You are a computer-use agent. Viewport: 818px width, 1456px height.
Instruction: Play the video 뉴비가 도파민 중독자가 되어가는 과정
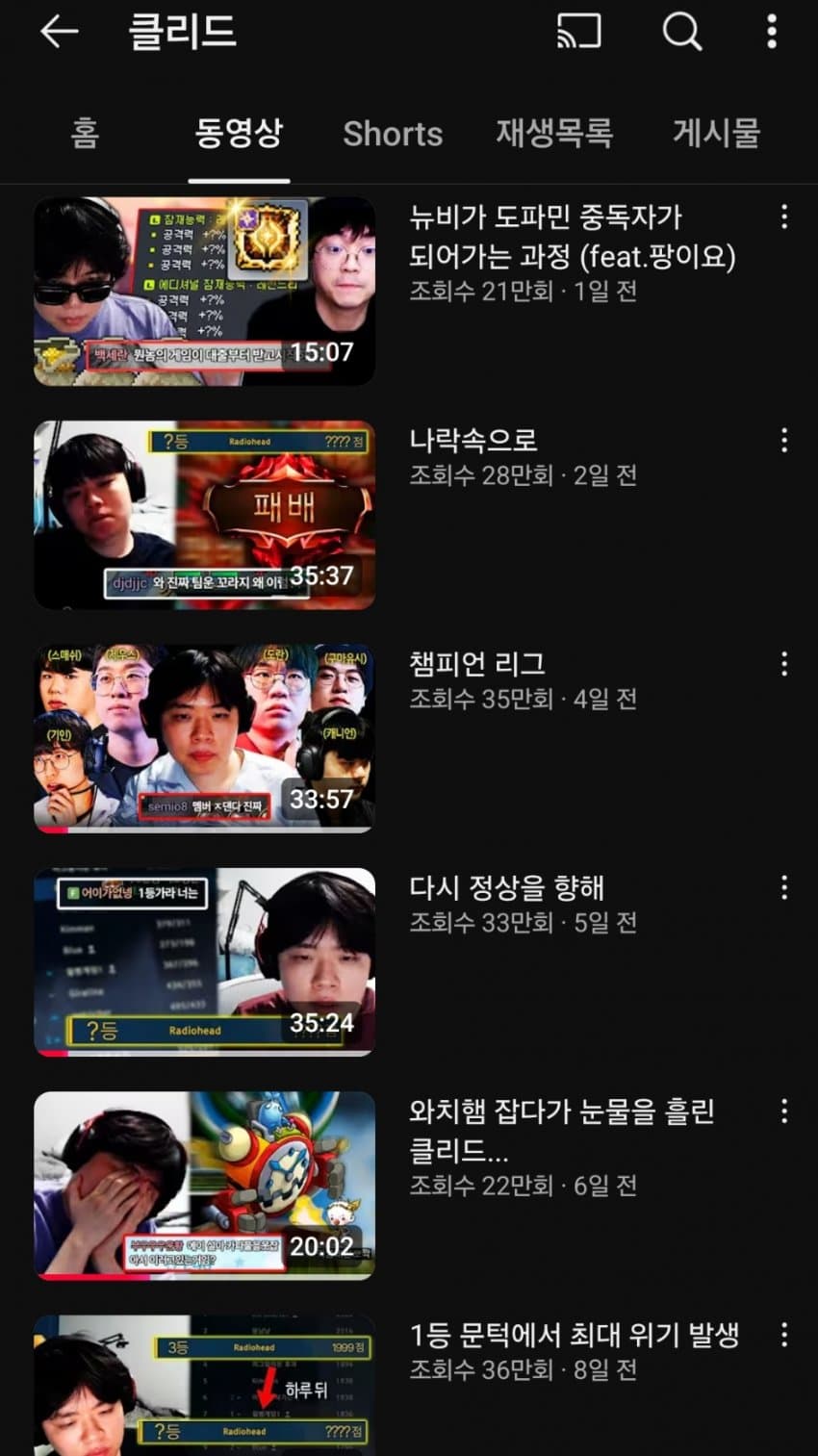(204, 291)
